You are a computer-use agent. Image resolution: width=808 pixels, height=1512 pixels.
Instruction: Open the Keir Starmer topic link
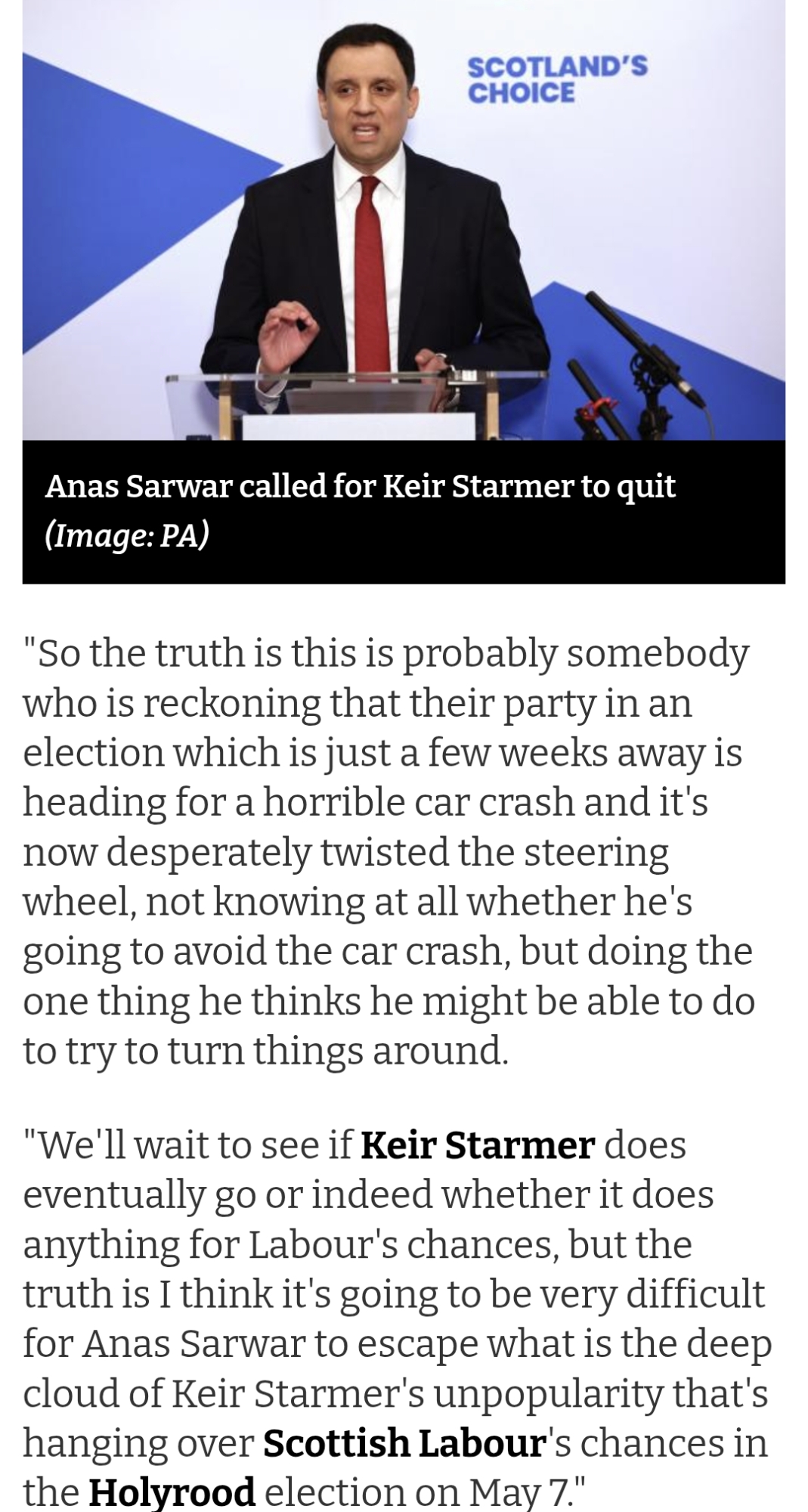click(478, 1145)
